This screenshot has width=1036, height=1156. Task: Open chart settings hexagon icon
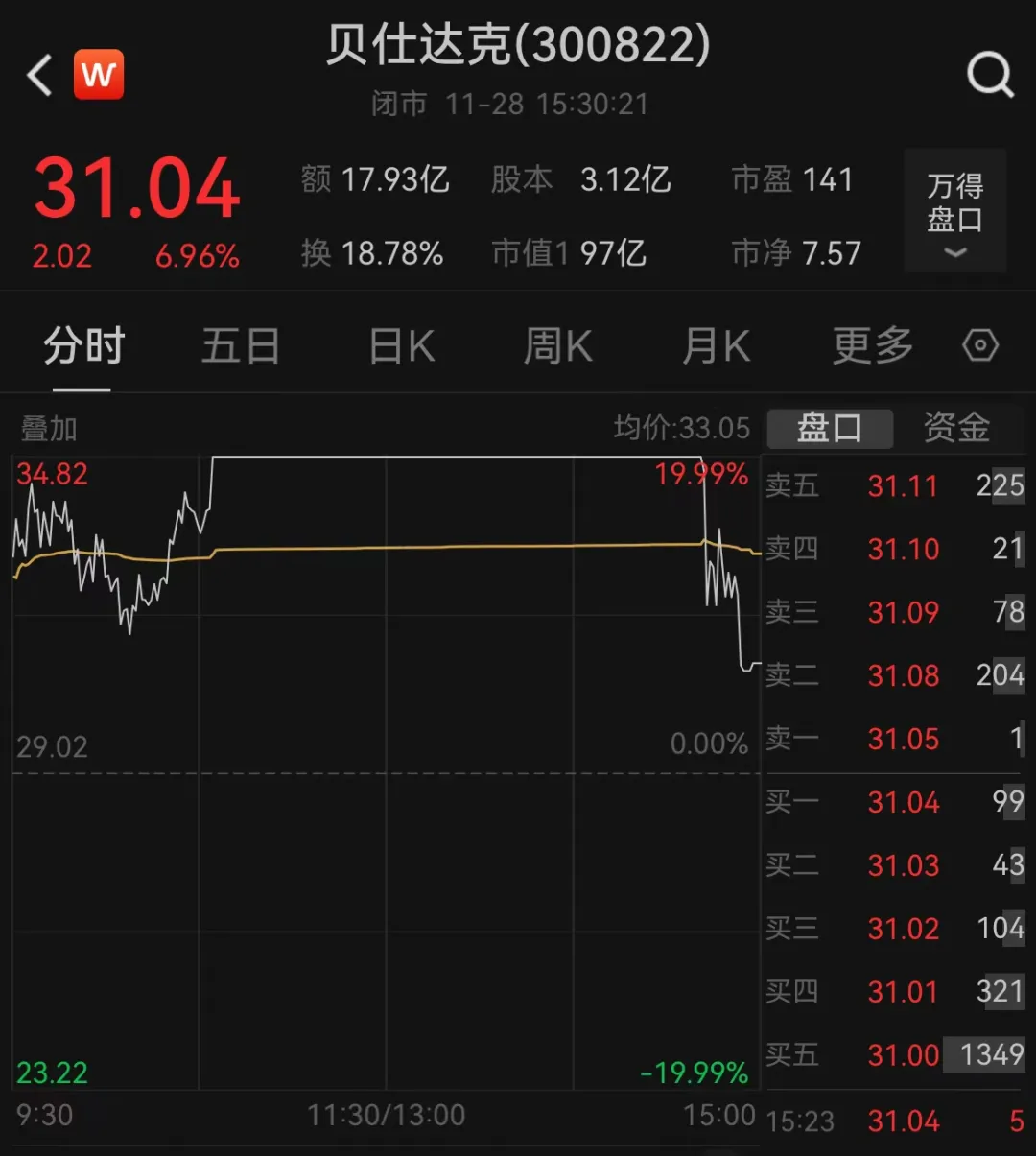(979, 345)
